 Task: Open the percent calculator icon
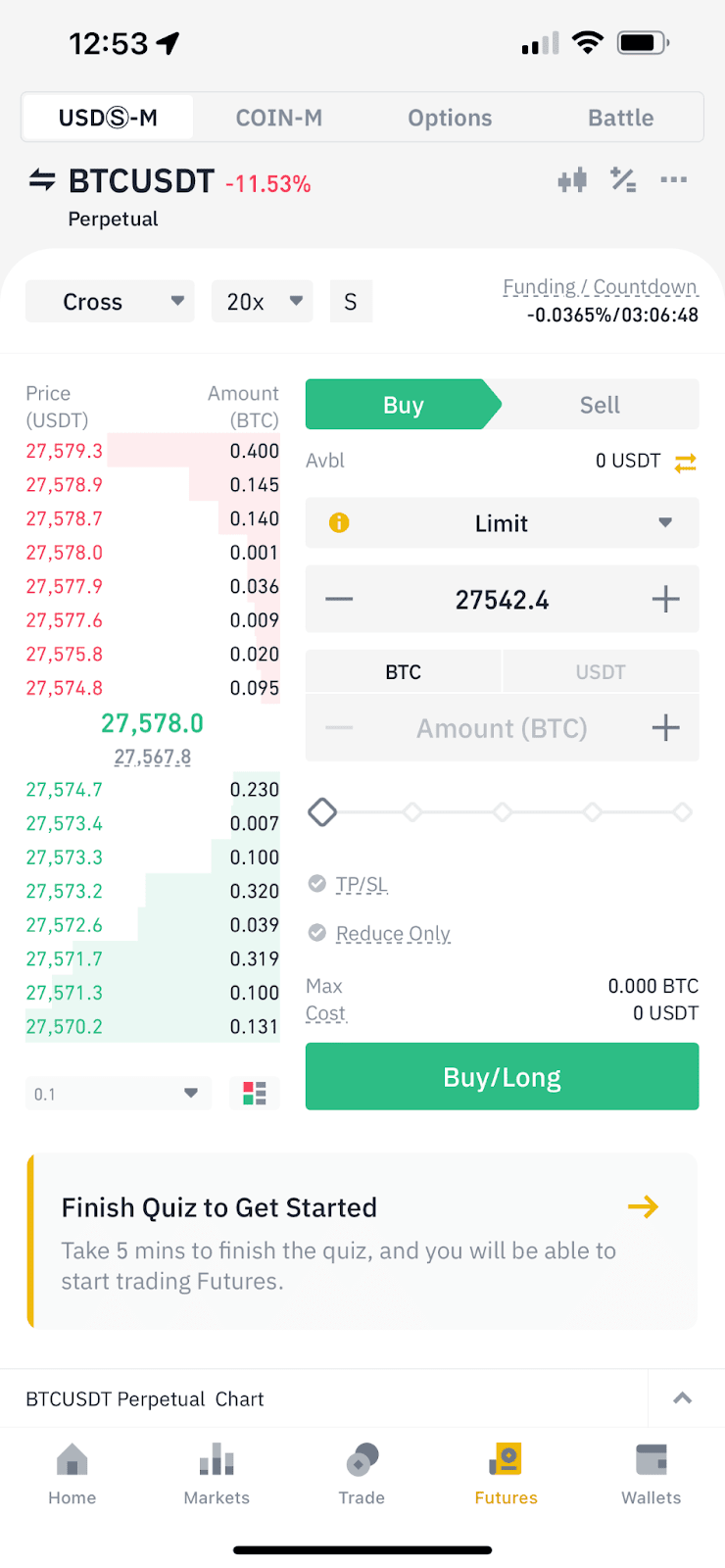tap(623, 180)
